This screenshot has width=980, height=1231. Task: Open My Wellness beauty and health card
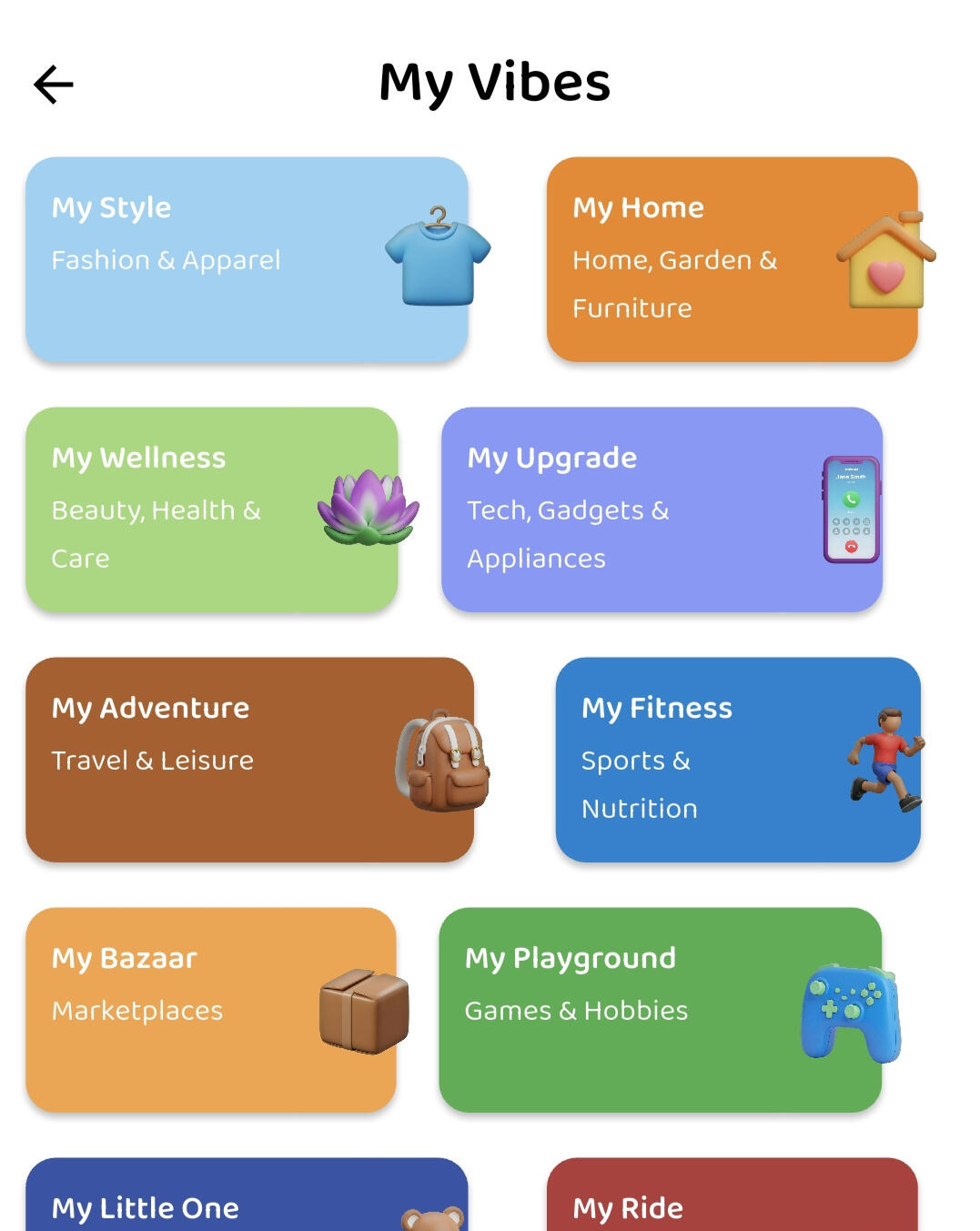point(211,510)
